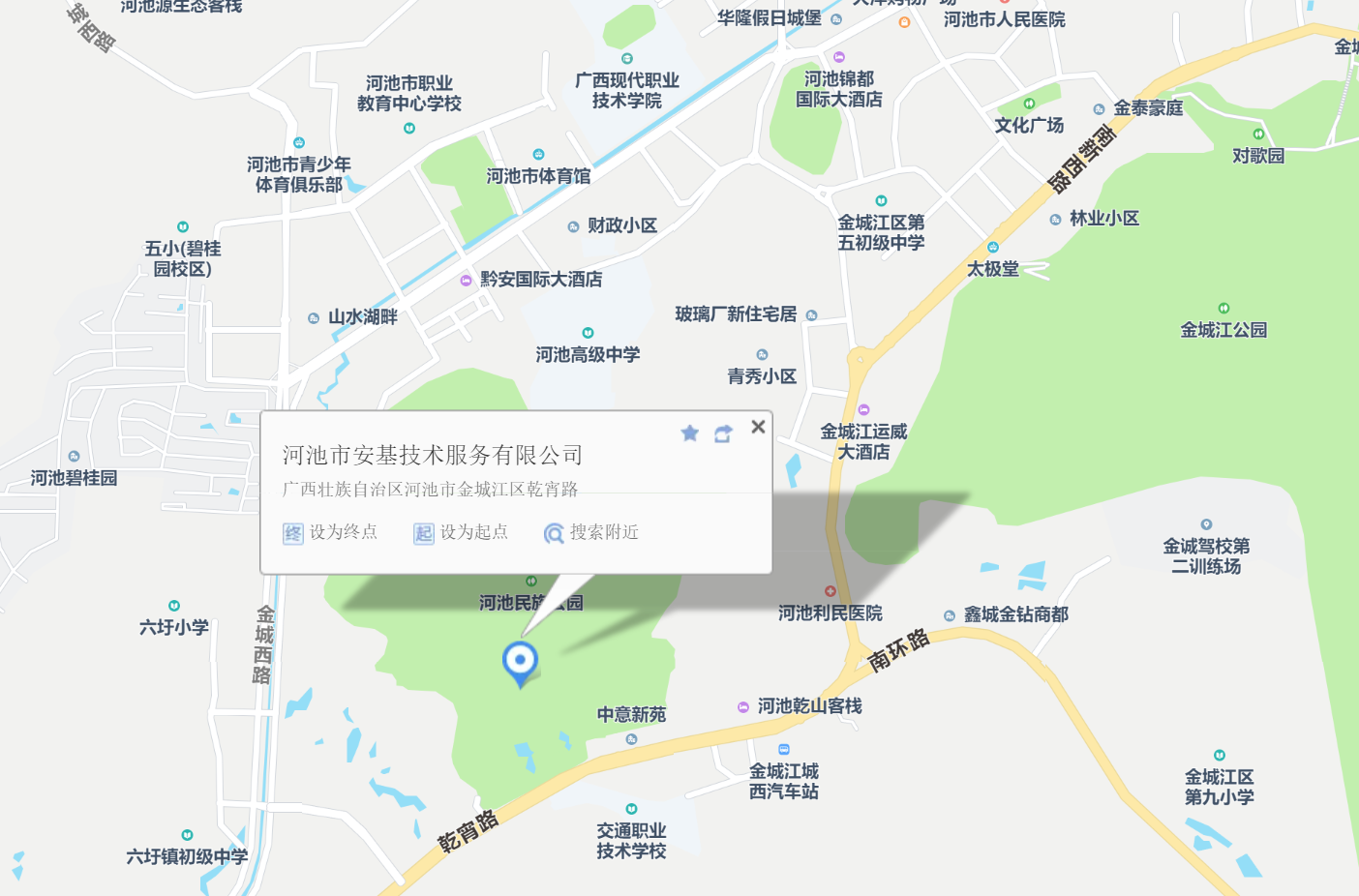Open 金城江城西汽车站 bus station point
The image size is (1359, 896).
784,750
